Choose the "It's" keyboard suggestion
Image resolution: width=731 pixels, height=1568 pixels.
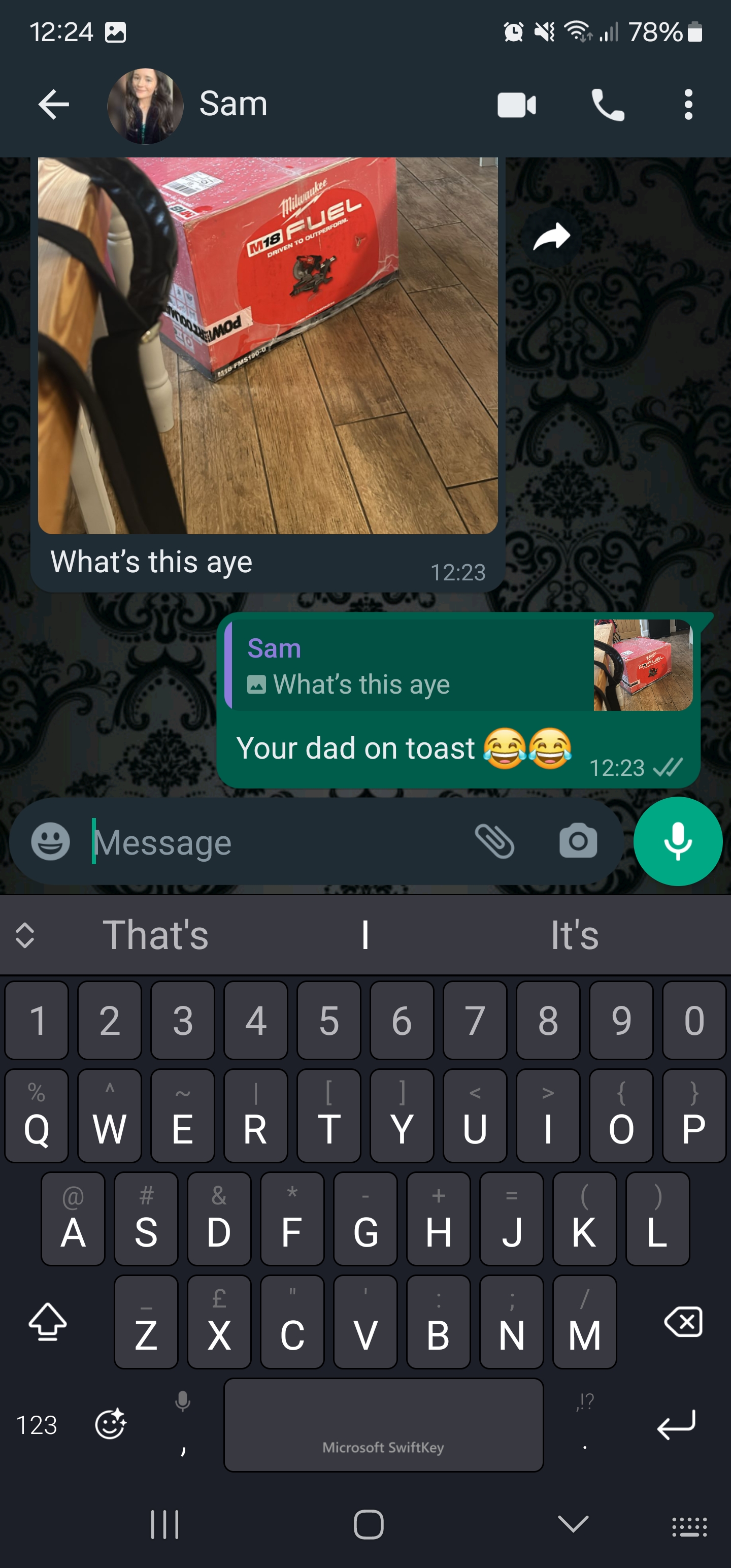(574, 935)
